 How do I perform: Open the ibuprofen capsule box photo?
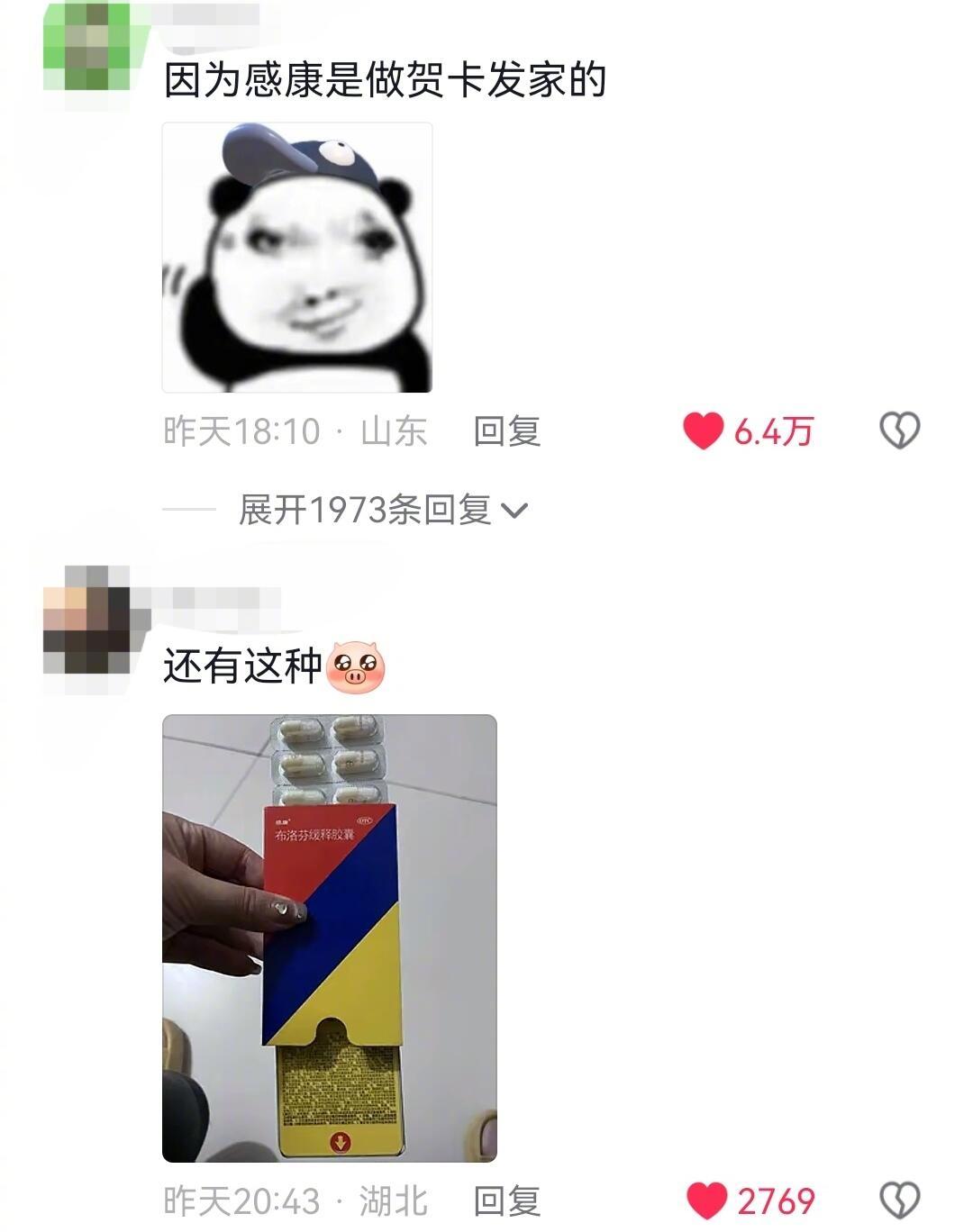tap(330, 938)
